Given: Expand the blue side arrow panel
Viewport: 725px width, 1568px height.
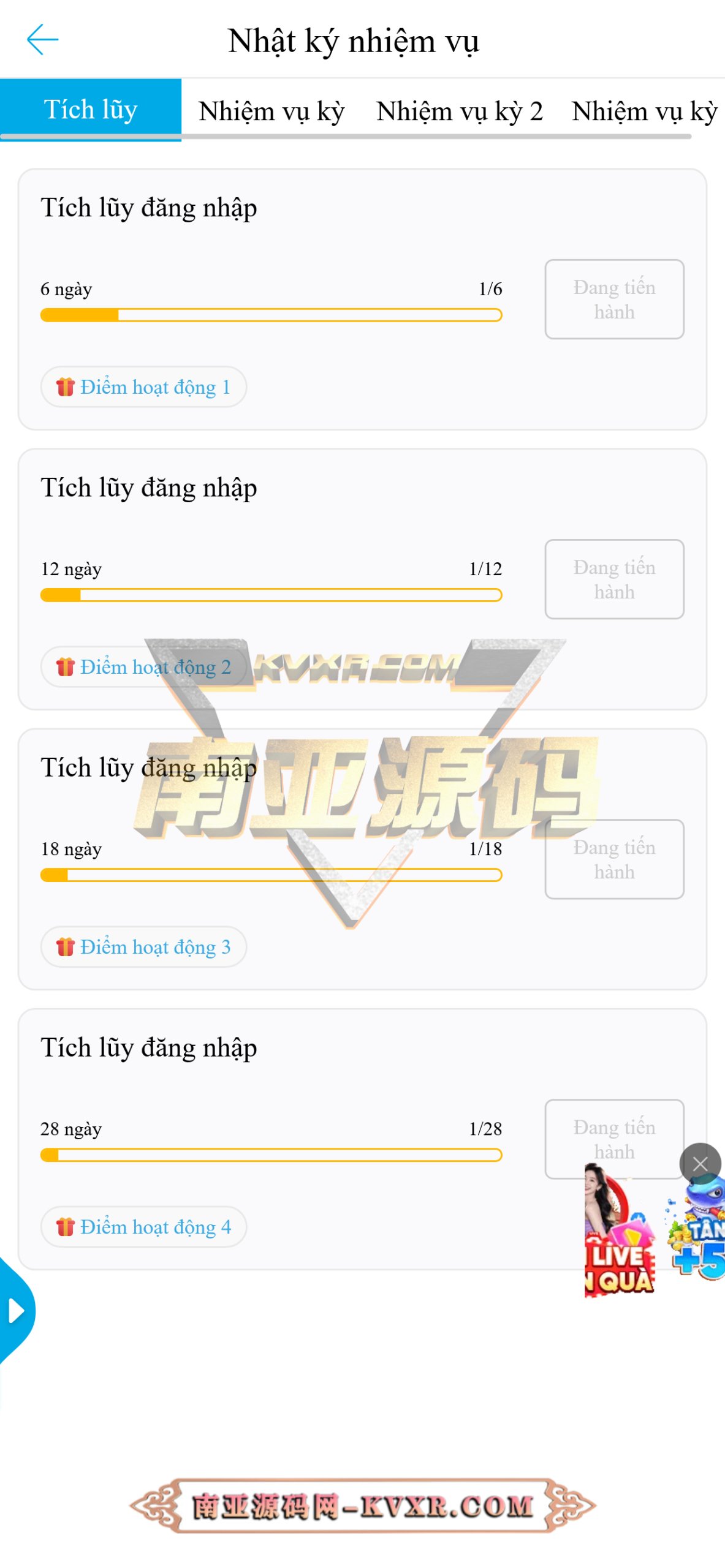Looking at the screenshot, I should [17, 1311].
